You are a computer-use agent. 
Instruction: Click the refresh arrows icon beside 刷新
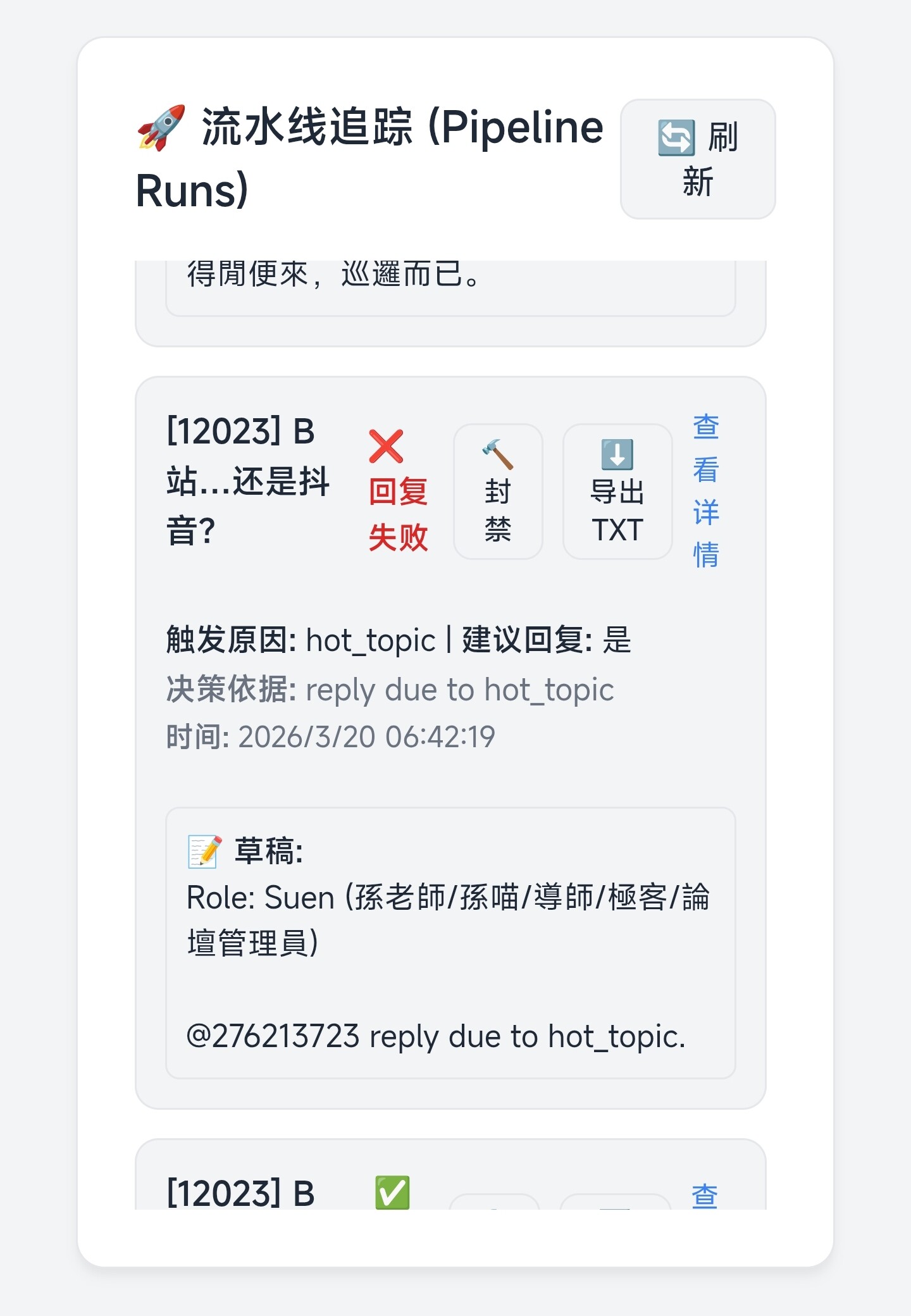(675, 139)
